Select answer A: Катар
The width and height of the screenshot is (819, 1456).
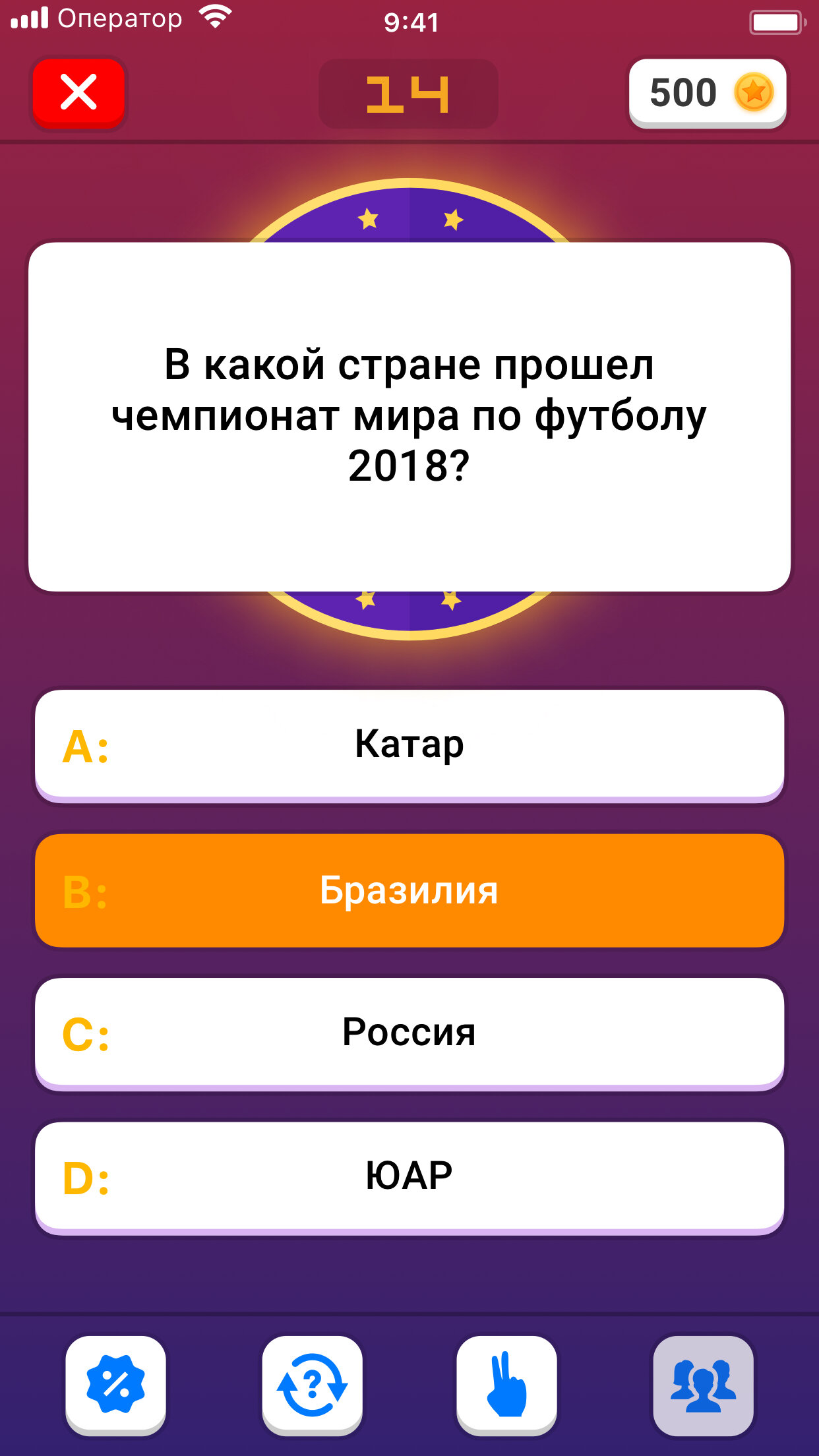pos(409,746)
